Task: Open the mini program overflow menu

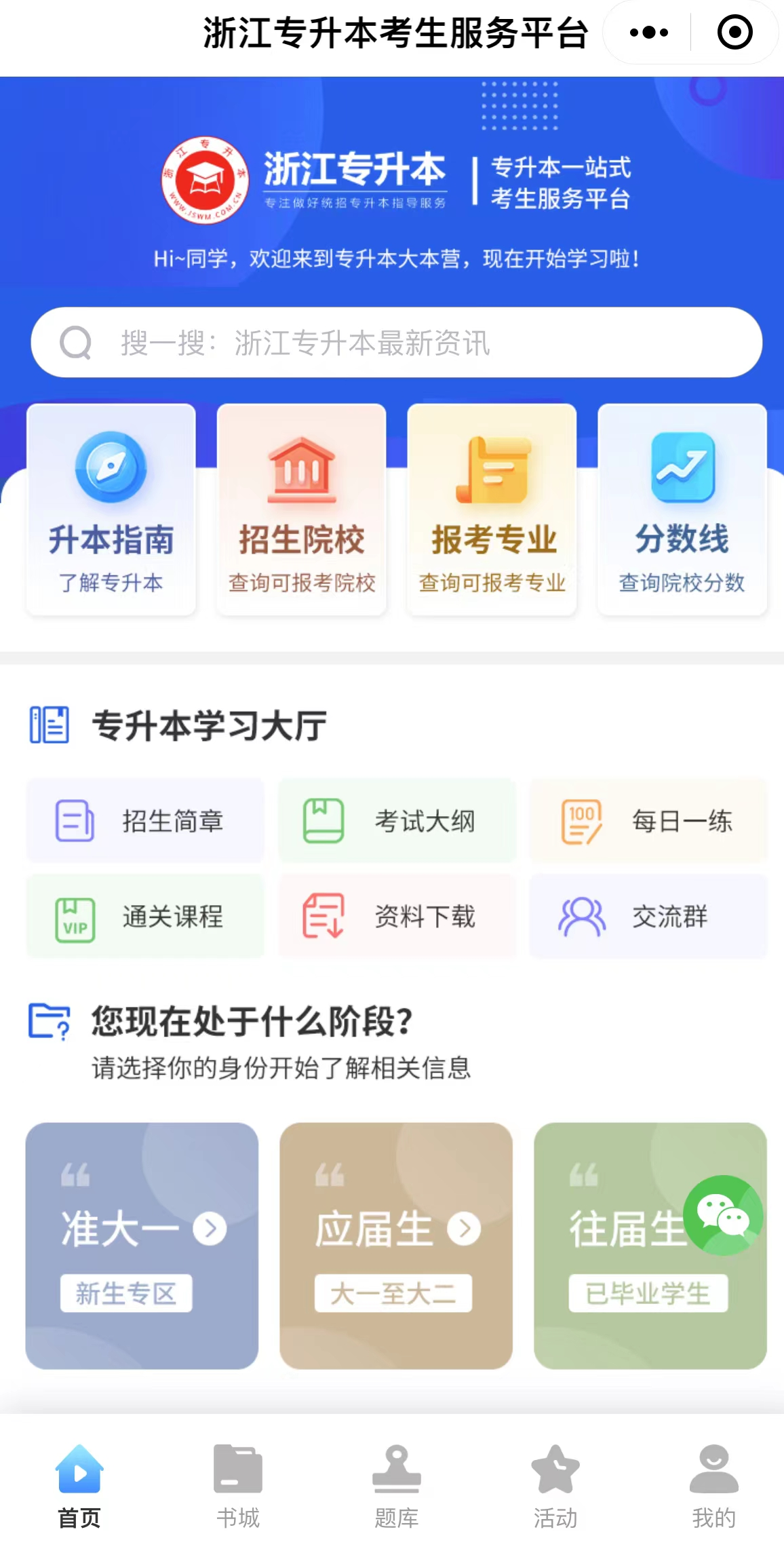Action: (648, 33)
